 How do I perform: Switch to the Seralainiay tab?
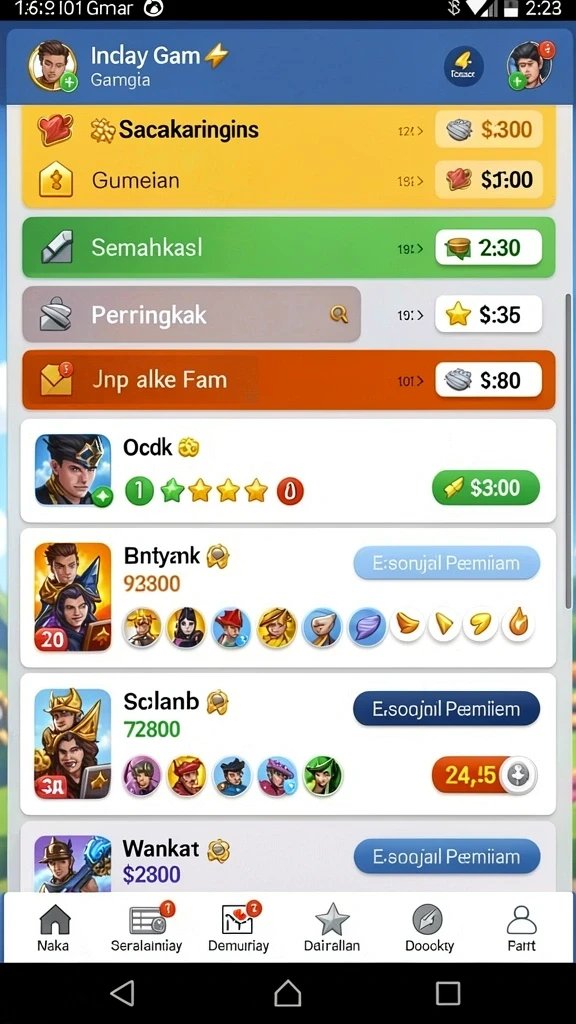tap(147, 927)
